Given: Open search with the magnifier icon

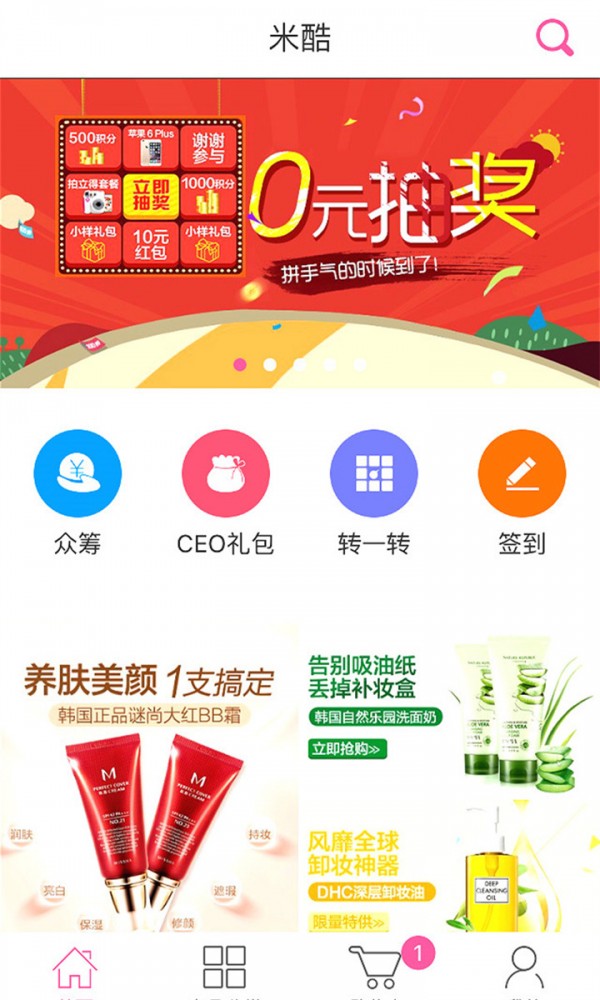Looking at the screenshot, I should click(x=554, y=38).
